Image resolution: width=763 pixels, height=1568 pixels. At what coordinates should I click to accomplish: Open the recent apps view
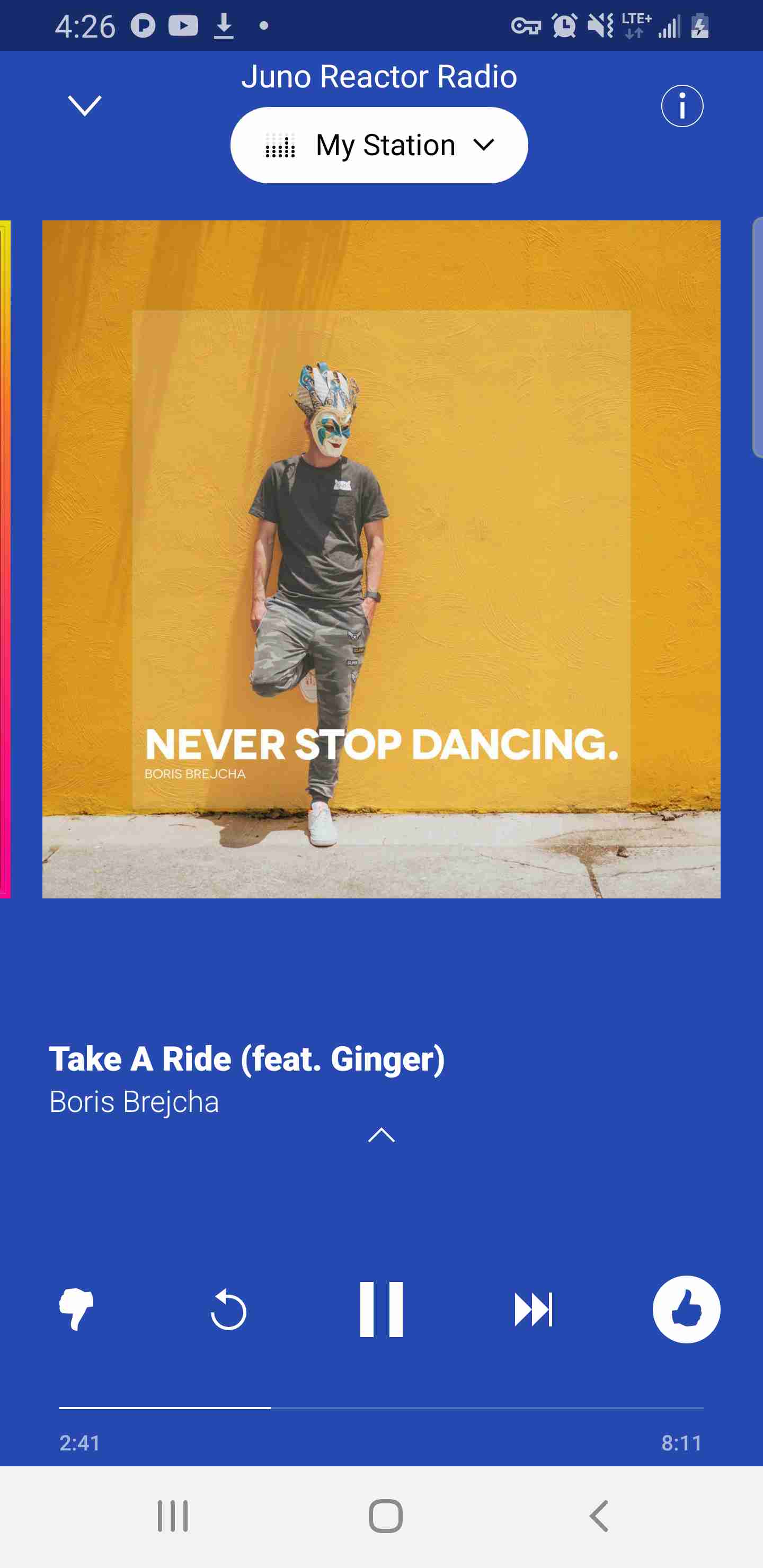click(173, 1516)
